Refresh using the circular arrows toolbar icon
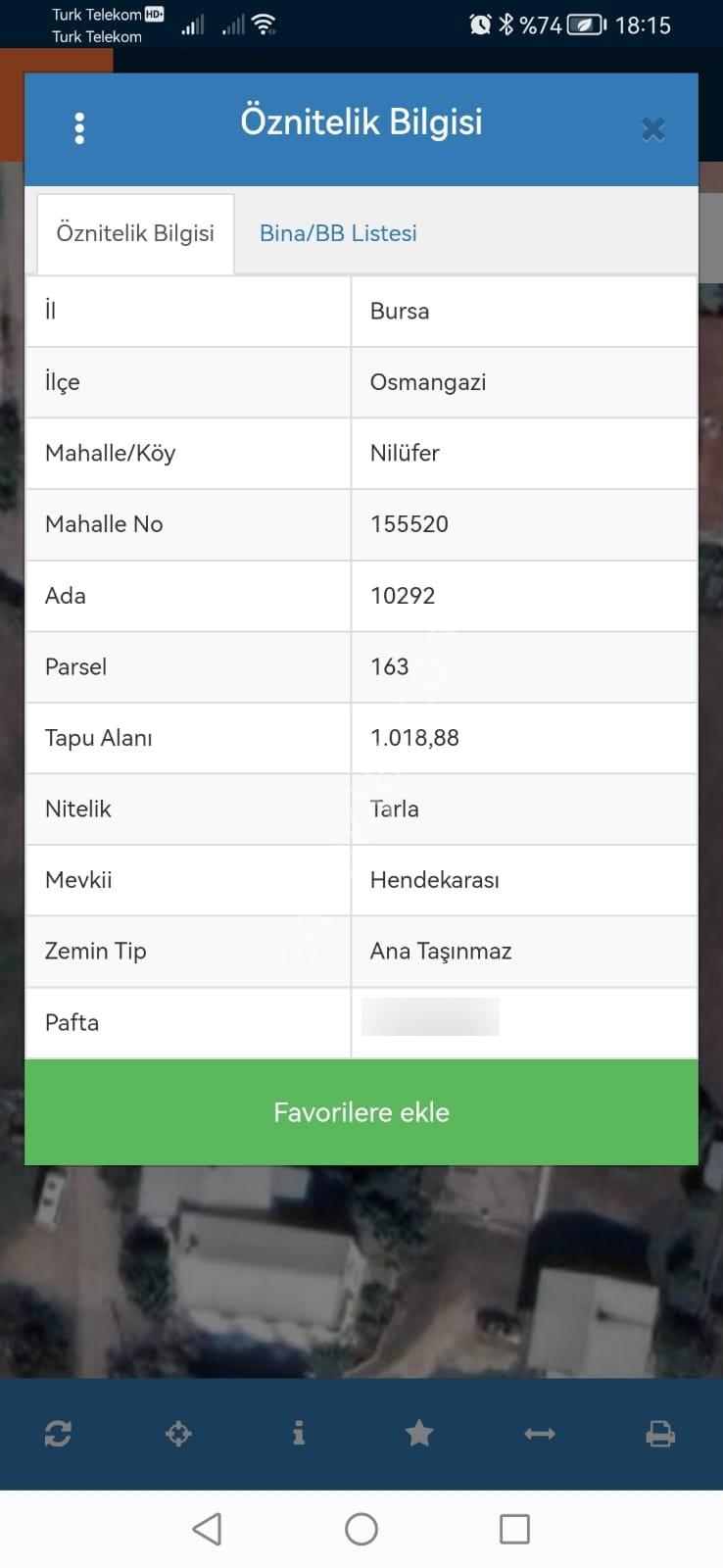723x1568 pixels. 58,1434
